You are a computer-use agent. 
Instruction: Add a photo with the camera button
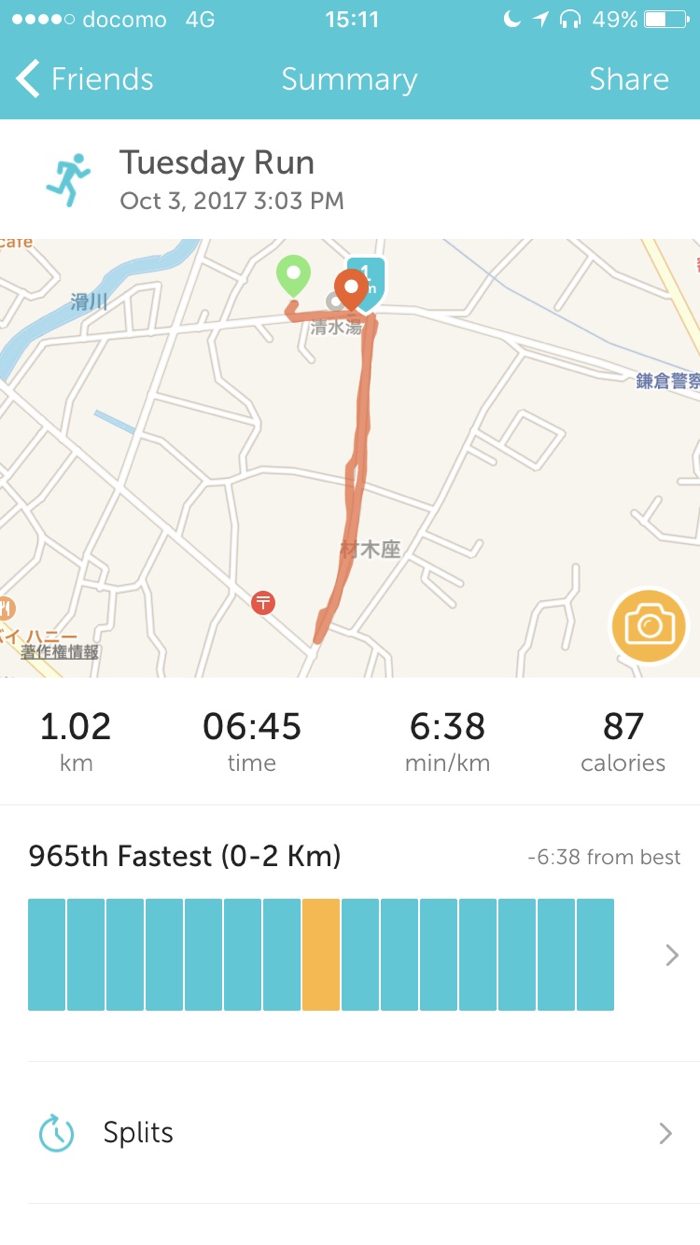[649, 627]
